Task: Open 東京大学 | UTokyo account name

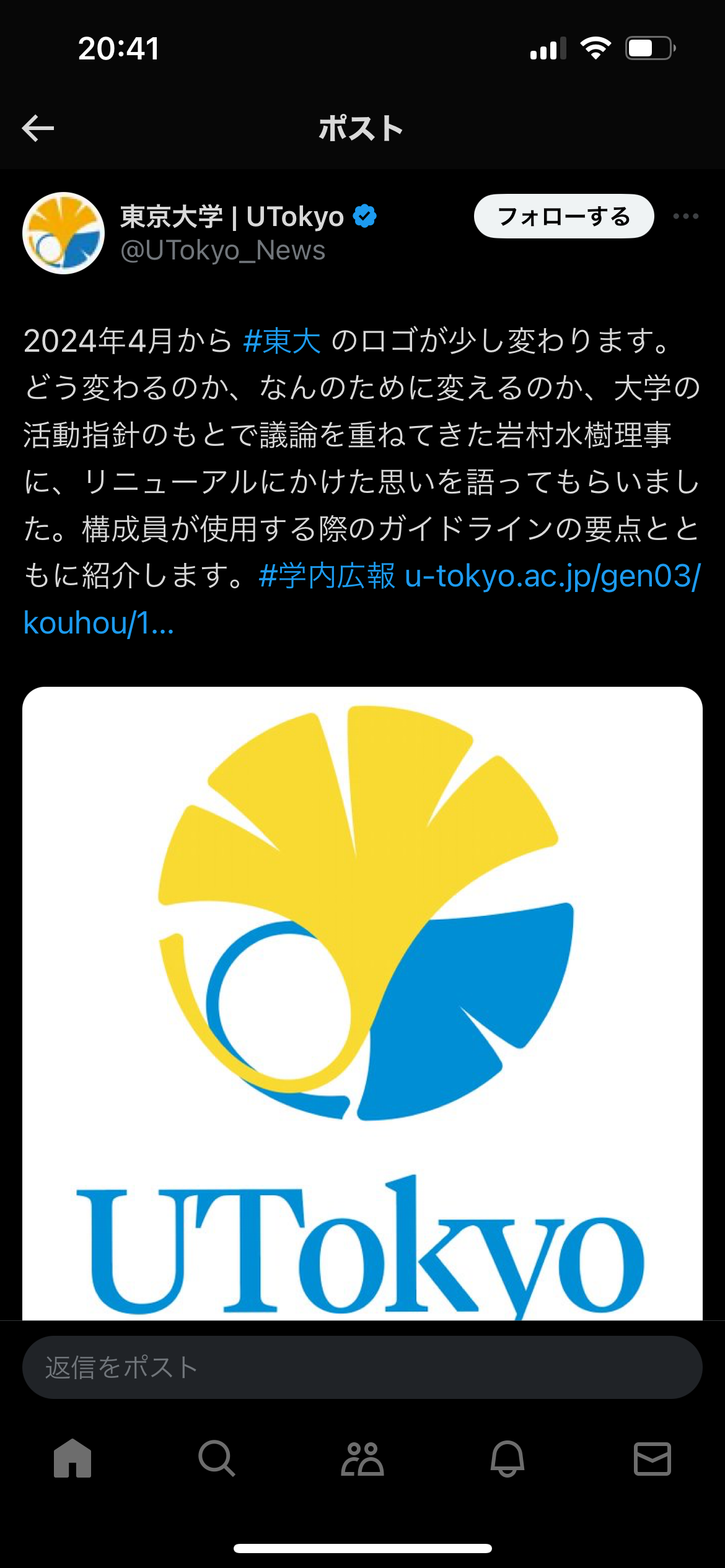Action: point(232,216)
